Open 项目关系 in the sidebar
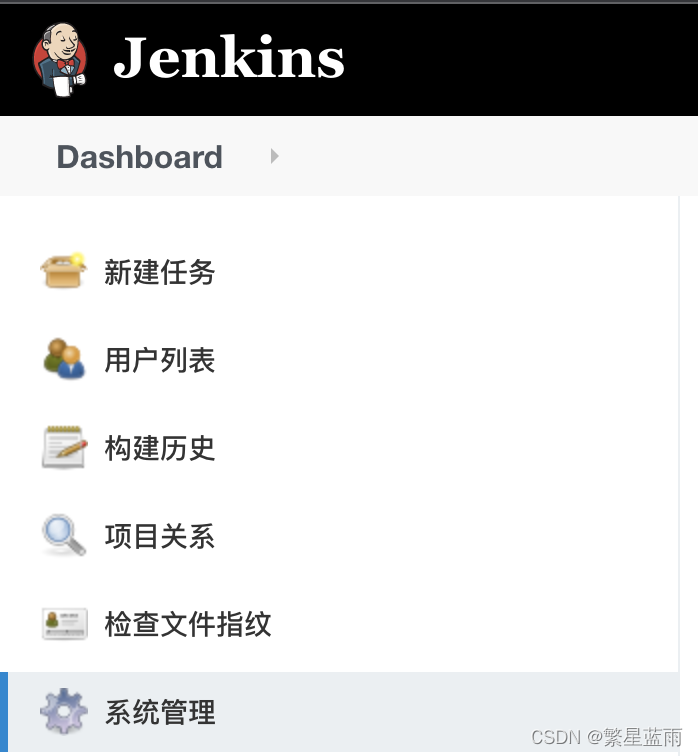The image size is (698, 756). (159, 536)
